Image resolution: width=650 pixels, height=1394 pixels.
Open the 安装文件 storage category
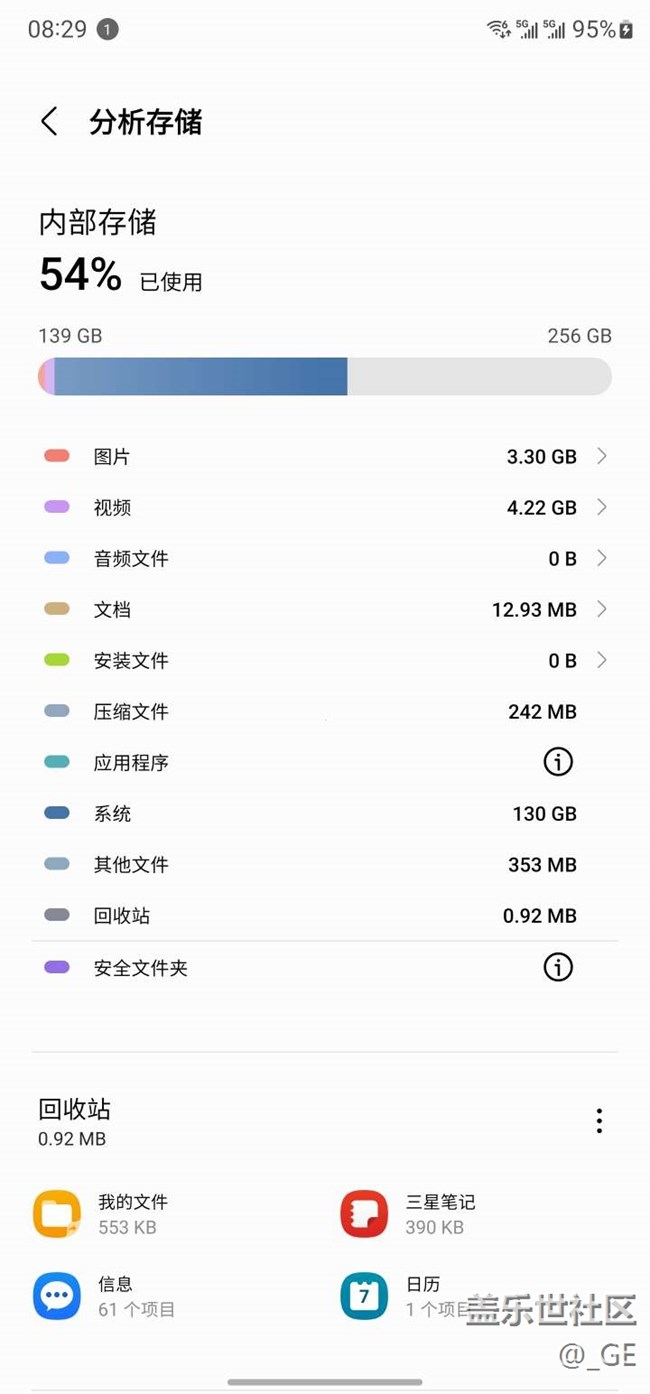click(x=325, y=661)
